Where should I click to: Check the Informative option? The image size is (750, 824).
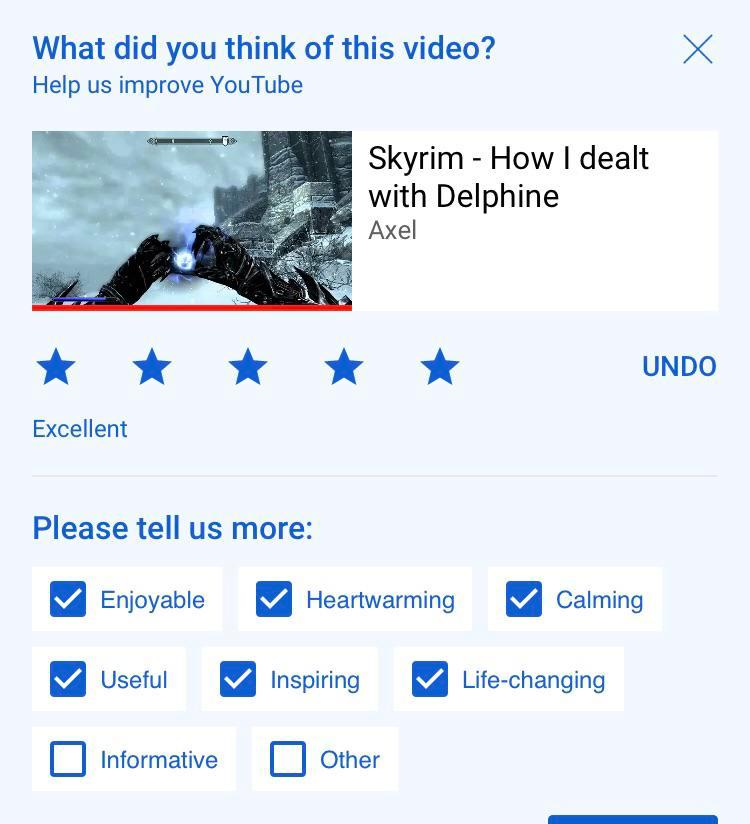click(68, 760)
